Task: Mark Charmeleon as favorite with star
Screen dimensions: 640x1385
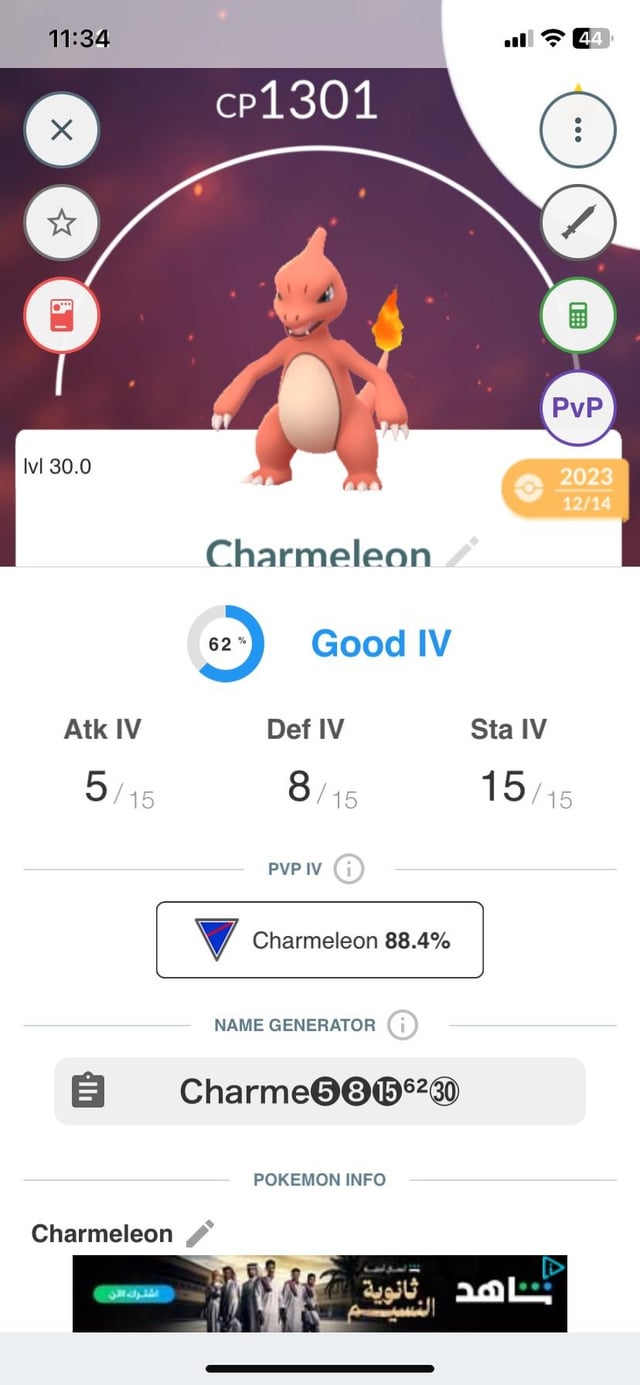Action: pos(61,222)
